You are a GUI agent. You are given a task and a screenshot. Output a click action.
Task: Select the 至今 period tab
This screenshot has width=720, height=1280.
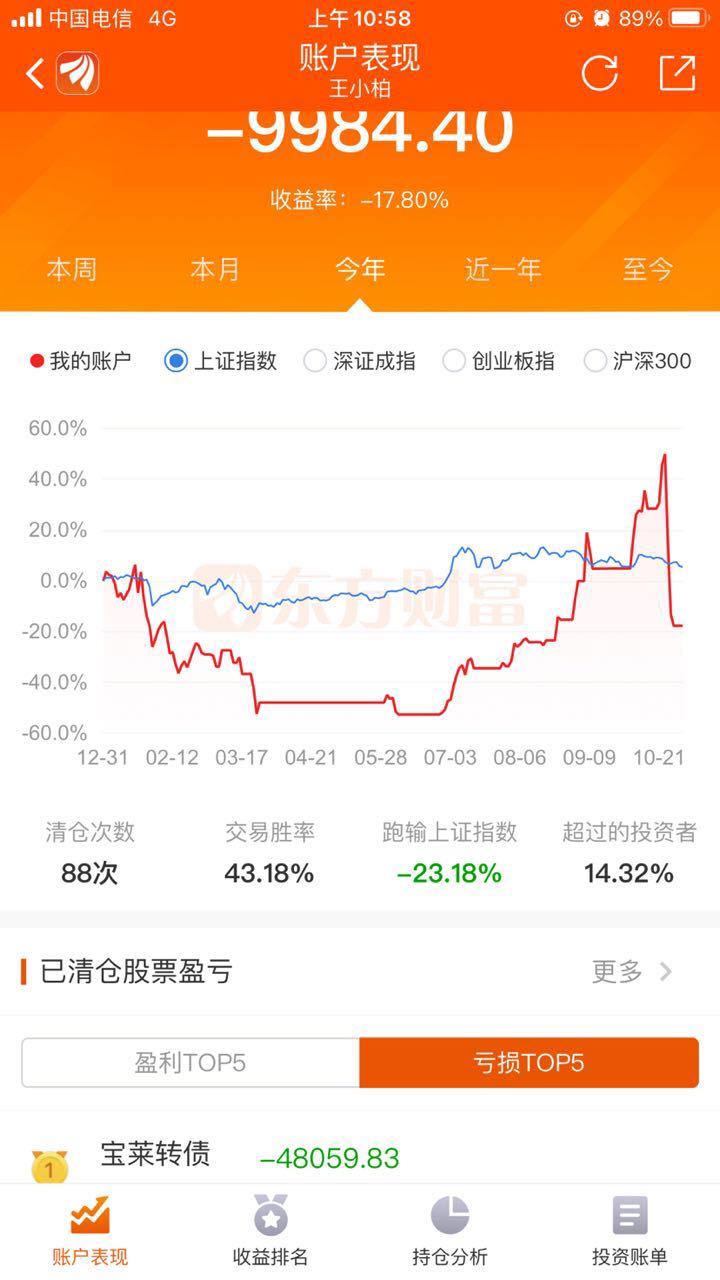click(x=648, y=269)
